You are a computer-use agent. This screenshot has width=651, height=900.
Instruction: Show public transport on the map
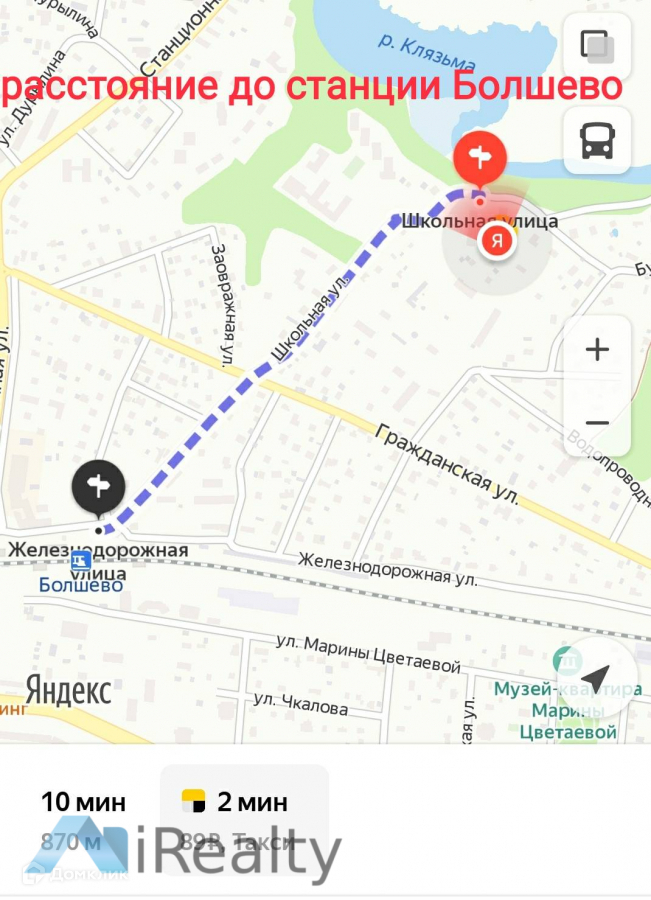597,141
